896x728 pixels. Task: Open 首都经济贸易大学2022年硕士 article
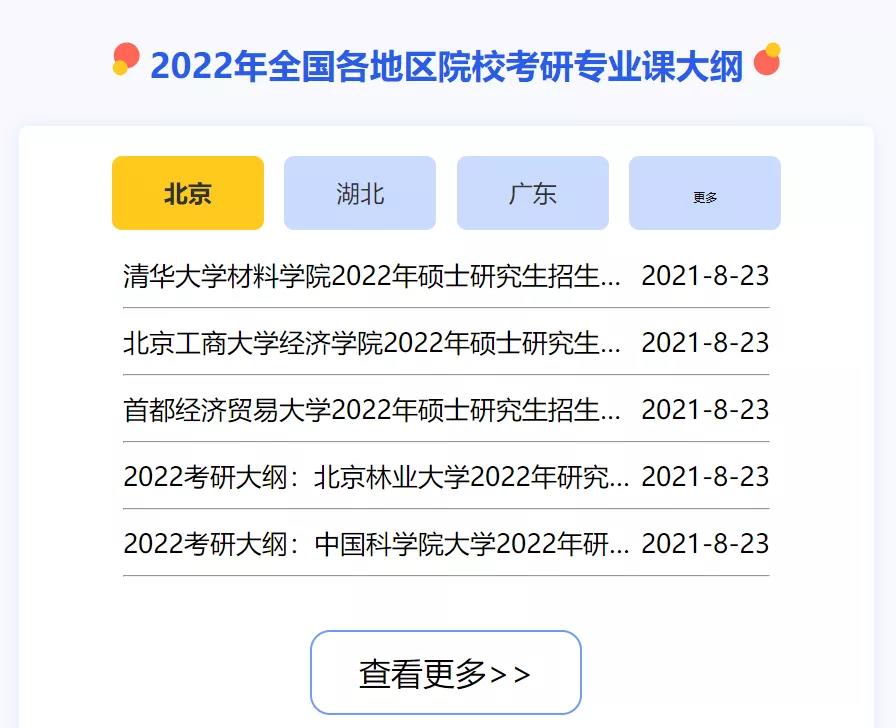coord(372,410)
